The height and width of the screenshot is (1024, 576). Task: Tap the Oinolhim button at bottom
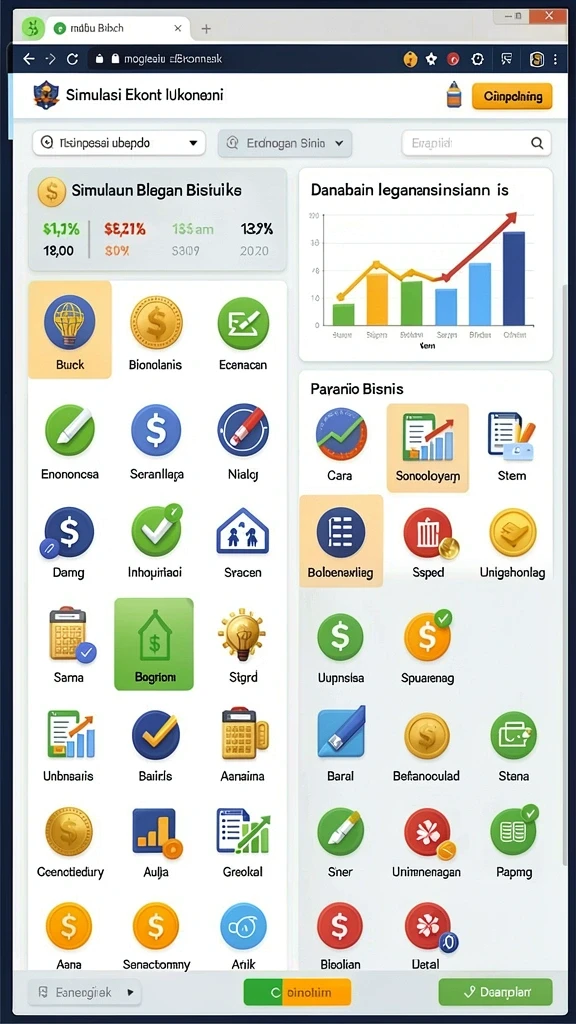point(297,992)
